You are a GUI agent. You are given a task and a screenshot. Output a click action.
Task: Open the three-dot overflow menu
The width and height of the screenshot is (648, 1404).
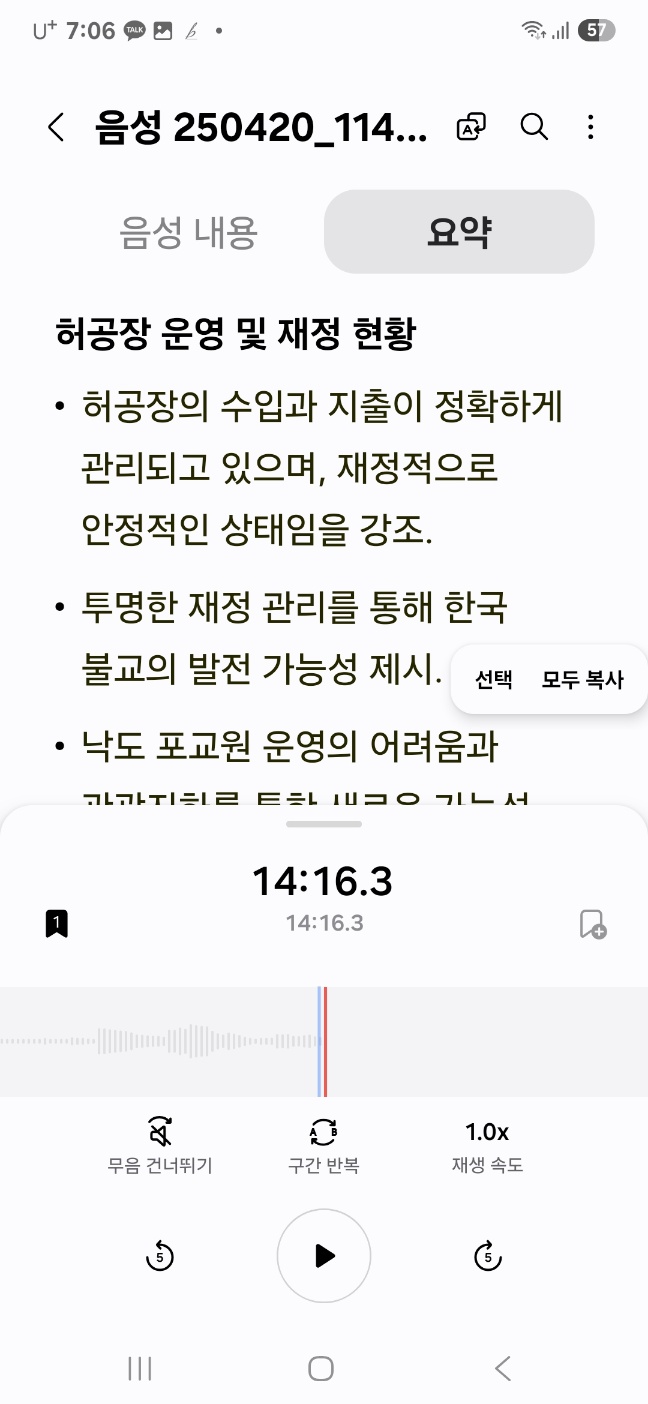[591, 127]
